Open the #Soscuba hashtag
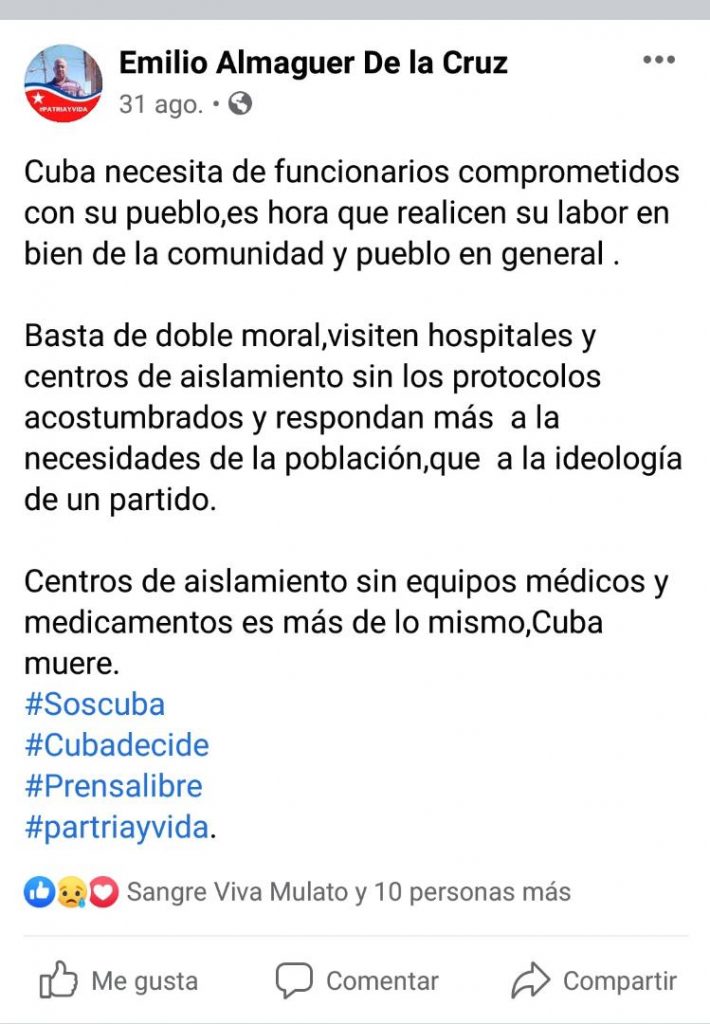This screenshot has width=710, height=1024. (94, 704)
